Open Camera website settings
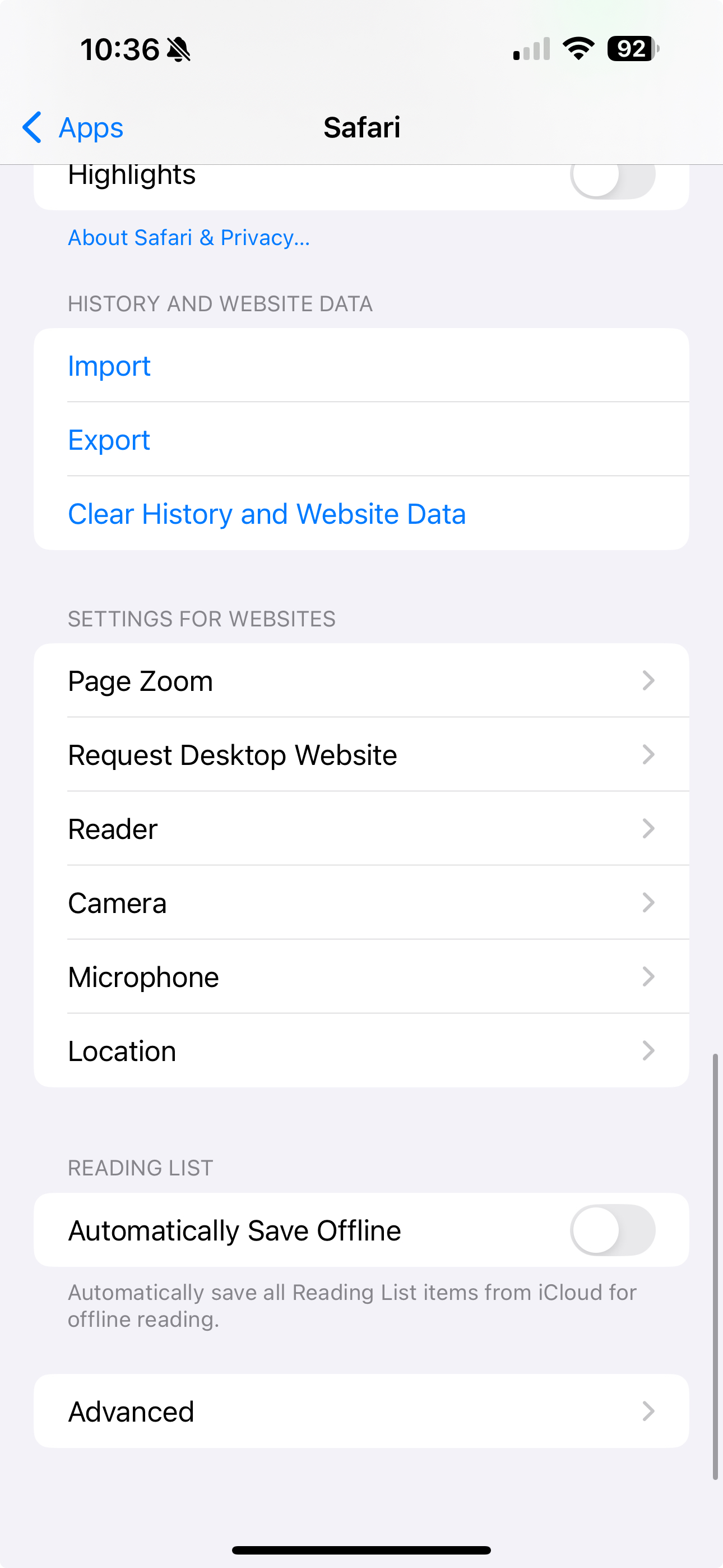The height and width of the screenshot is (1568, 723). (361, 903)
